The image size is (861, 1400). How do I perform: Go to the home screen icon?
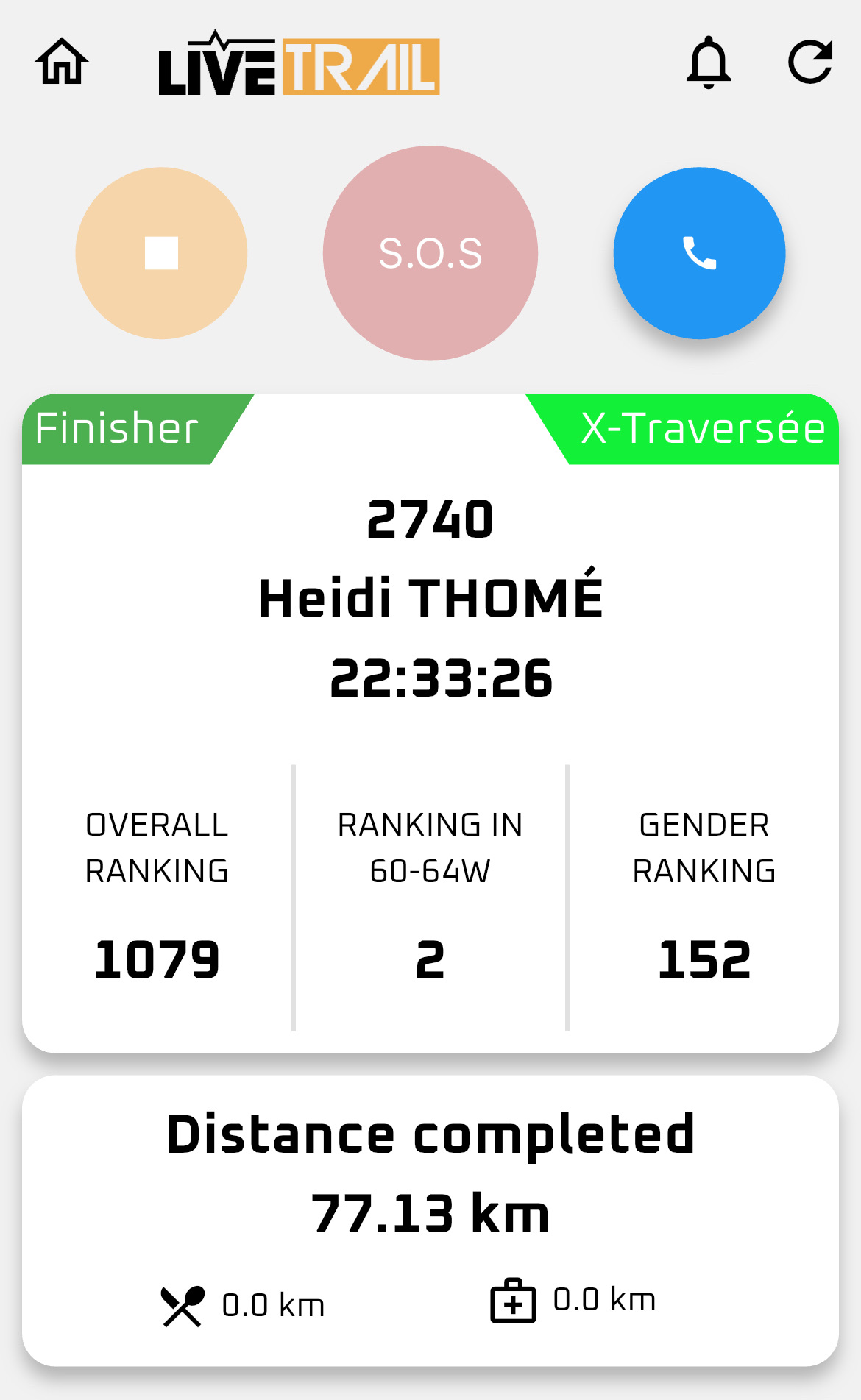(62, 62)
